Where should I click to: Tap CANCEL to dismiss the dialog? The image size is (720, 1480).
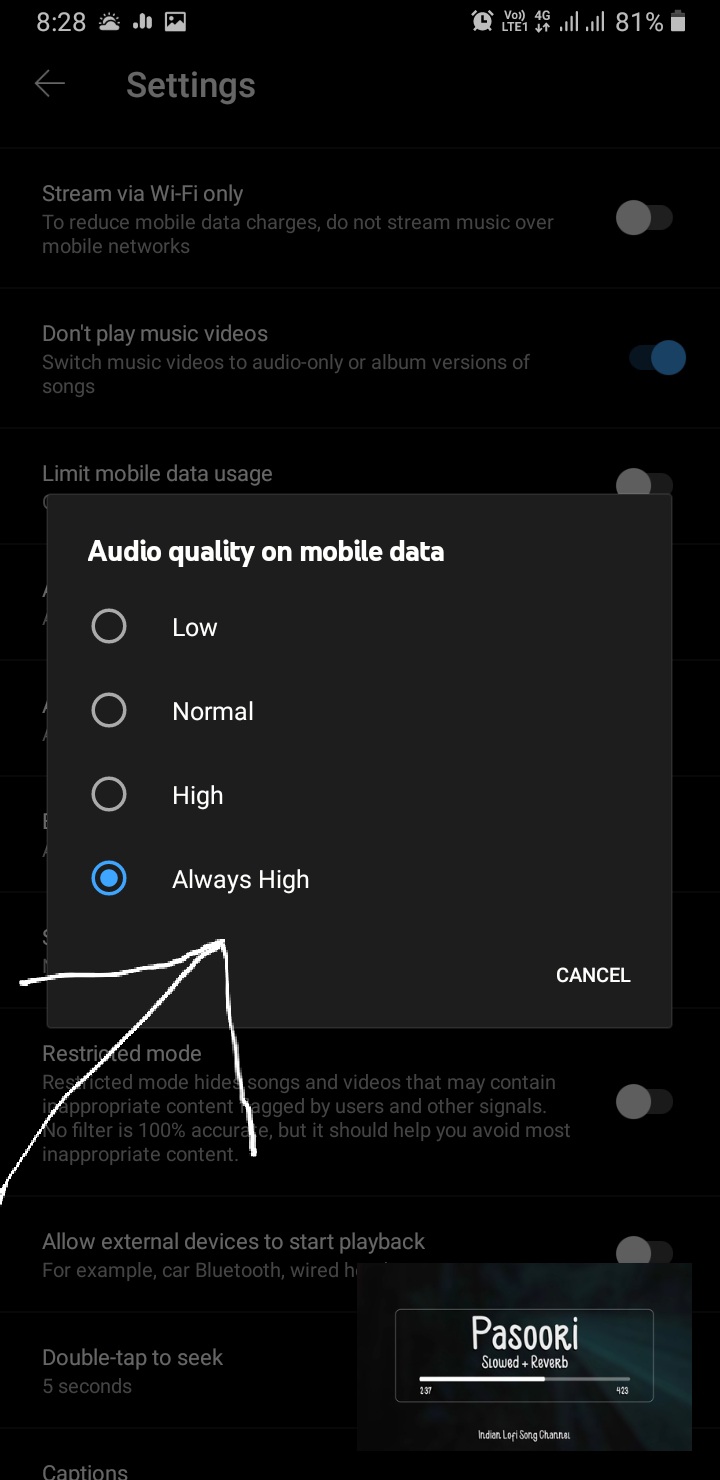click(x=593, y=975)
